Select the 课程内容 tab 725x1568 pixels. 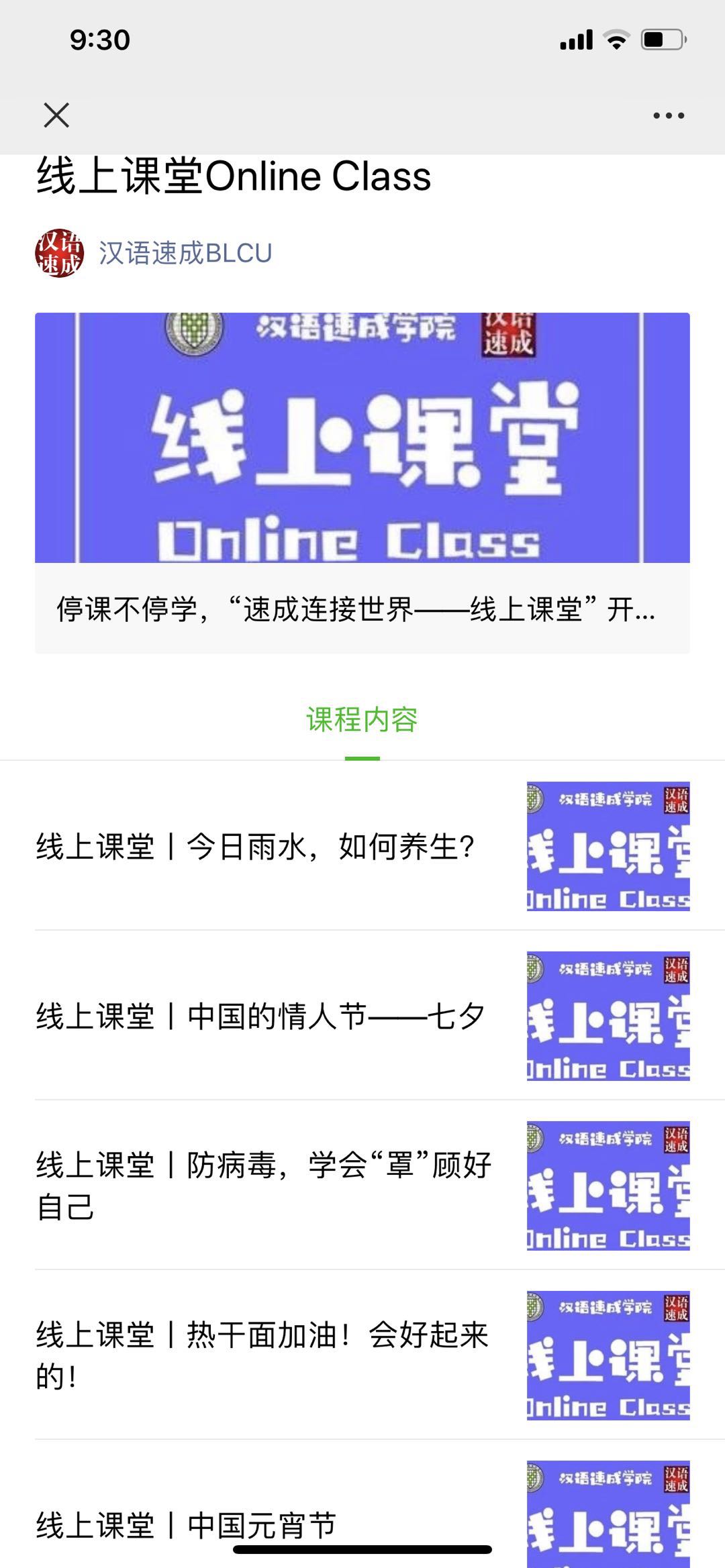click(362, 721)
